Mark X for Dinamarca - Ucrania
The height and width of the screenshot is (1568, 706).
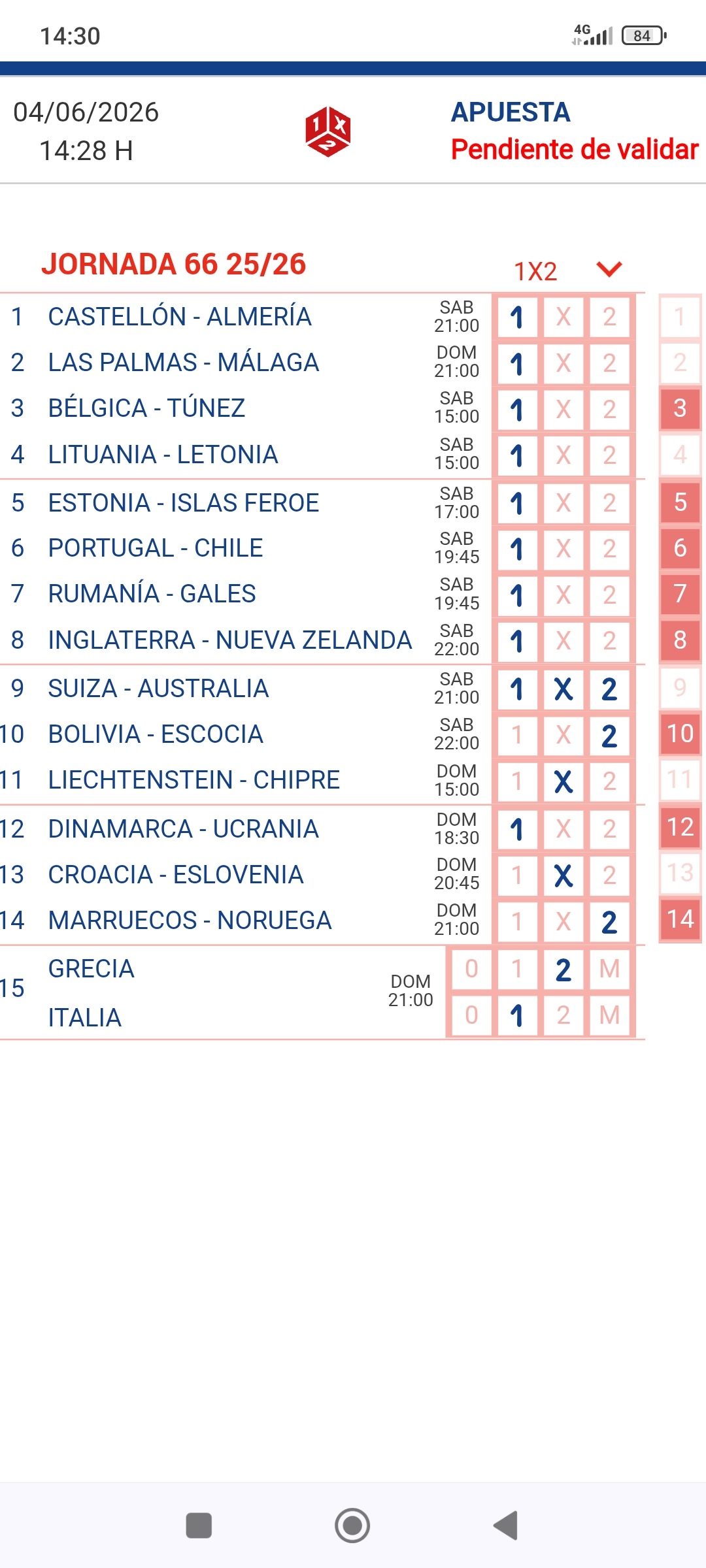(x=563, y=830)
